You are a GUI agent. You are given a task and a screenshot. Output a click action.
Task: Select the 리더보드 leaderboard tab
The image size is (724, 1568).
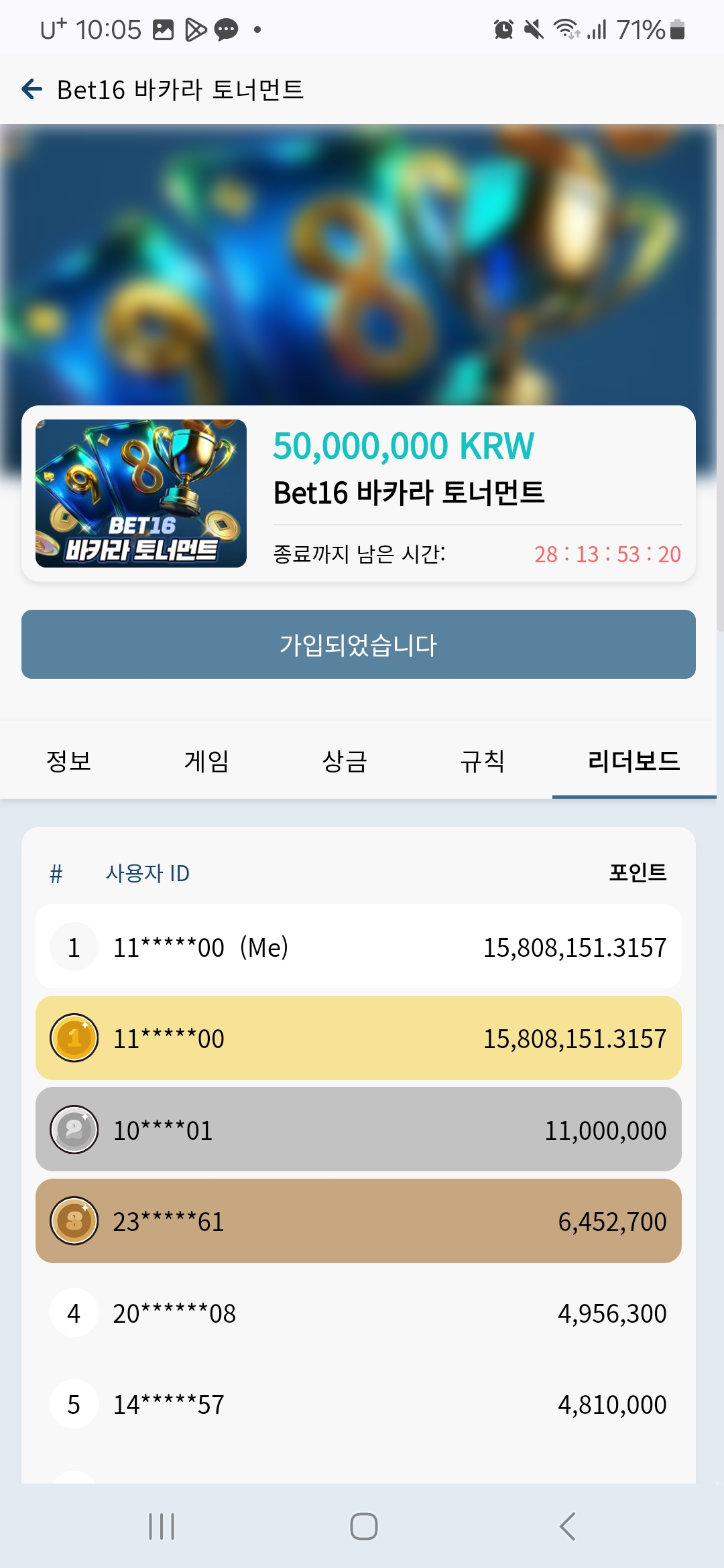coord(633,761)
